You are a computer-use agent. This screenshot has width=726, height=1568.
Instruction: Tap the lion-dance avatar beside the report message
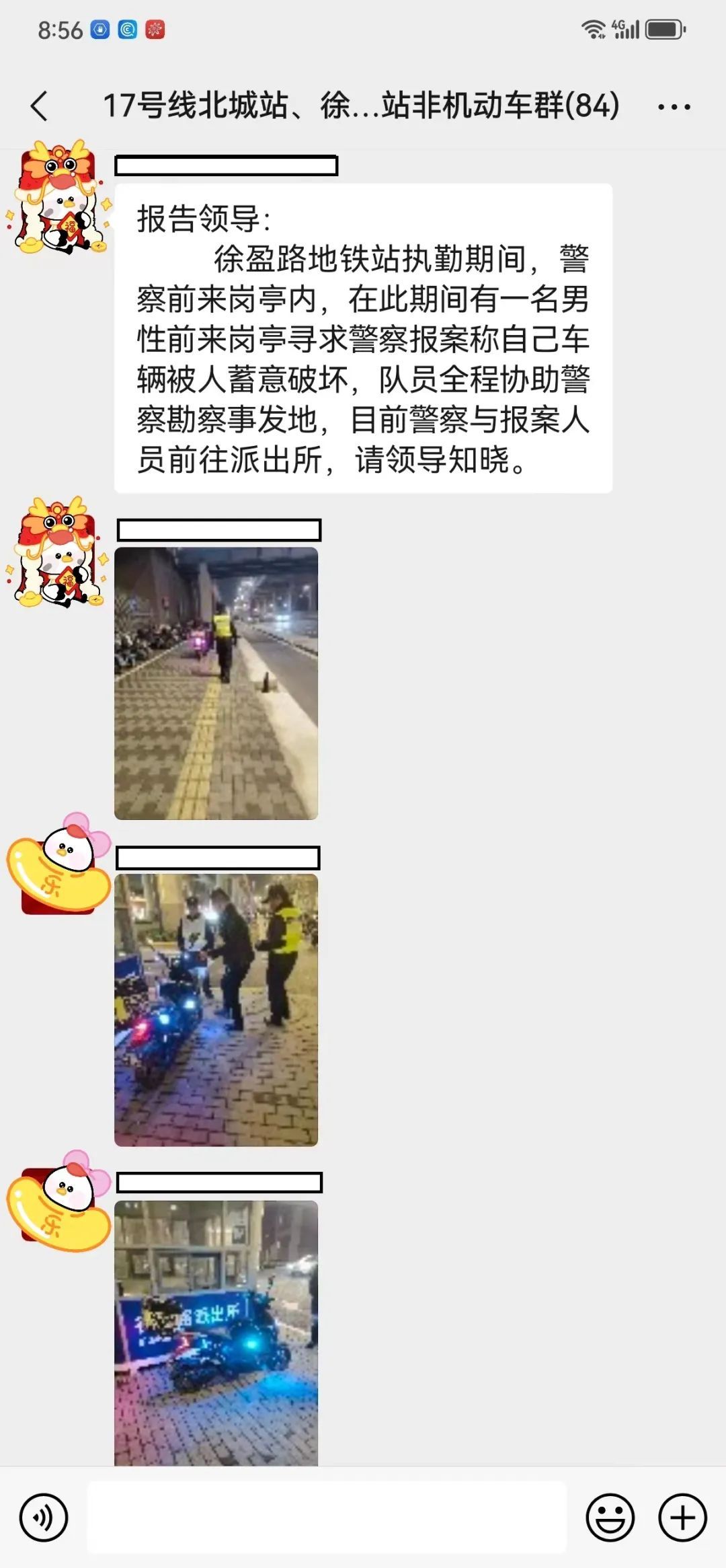point(58,196)
